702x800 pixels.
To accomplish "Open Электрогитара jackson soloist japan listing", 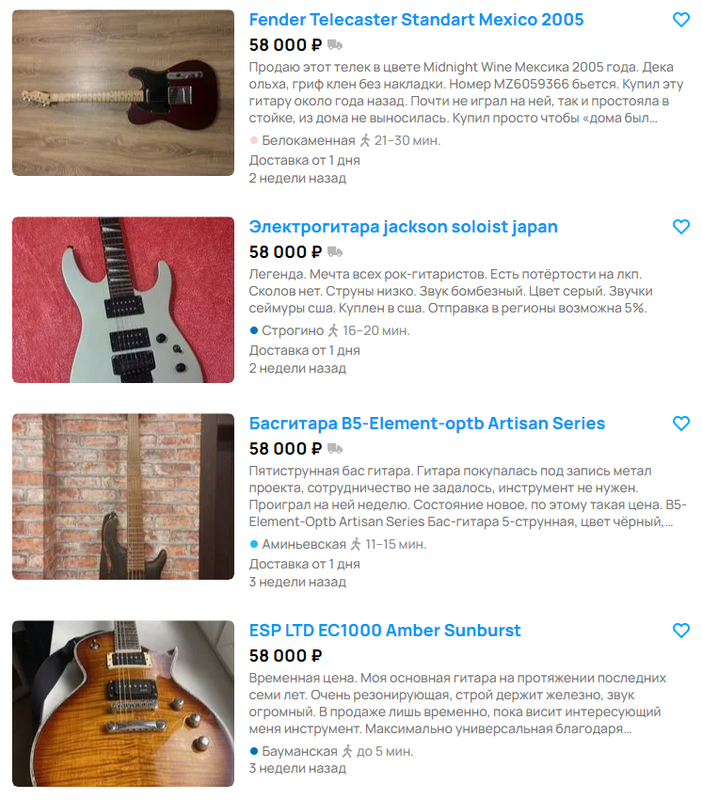I will 403,227.
